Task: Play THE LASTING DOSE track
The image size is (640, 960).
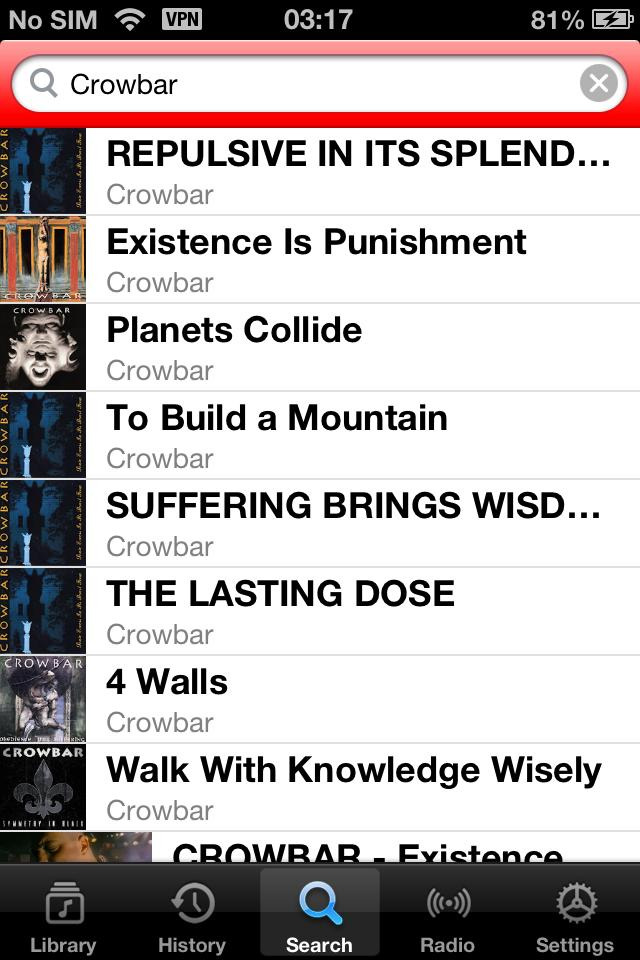Action: (x=358, y=611)
